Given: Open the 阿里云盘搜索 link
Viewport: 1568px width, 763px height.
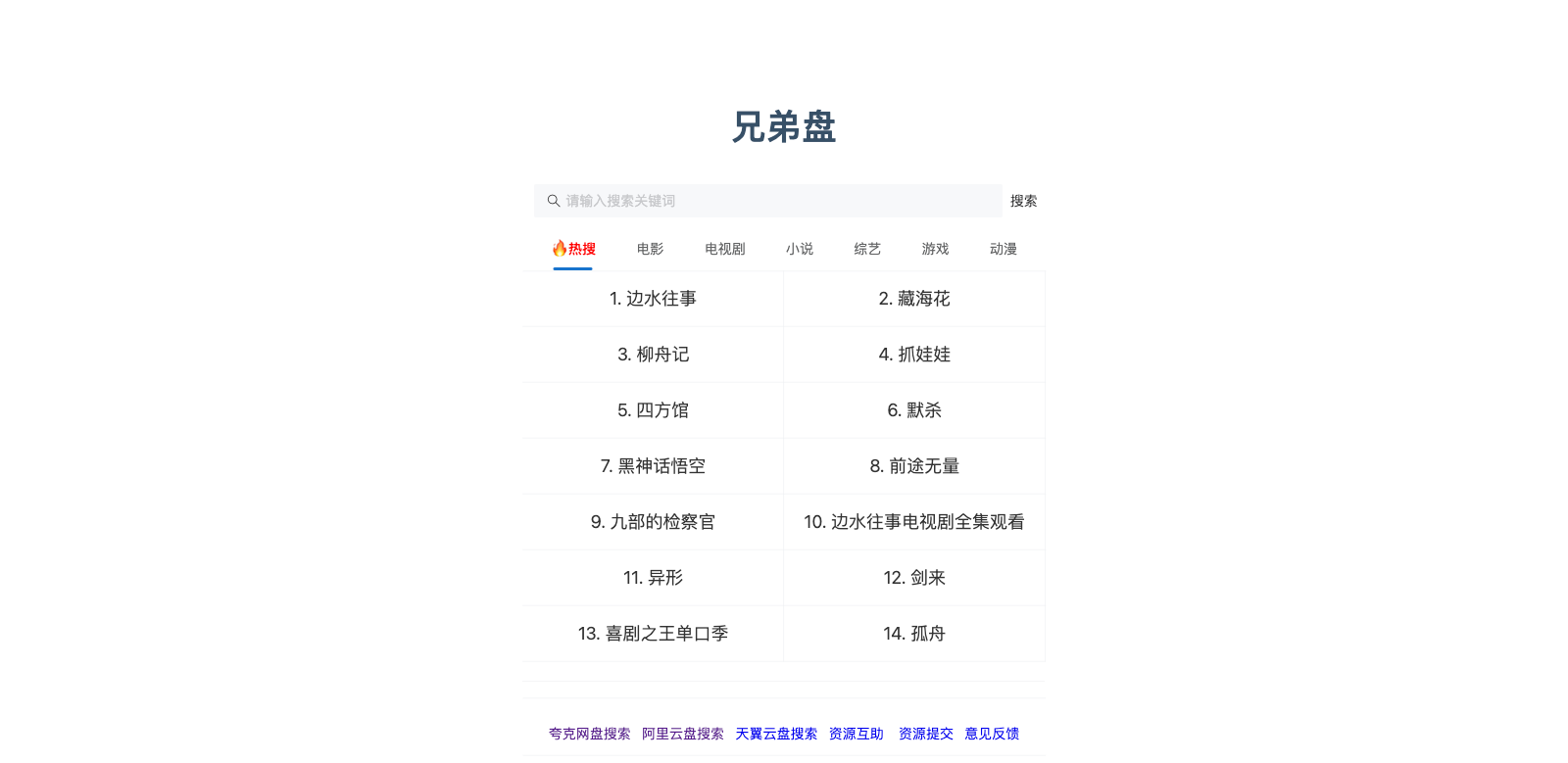Looking at the screenshot, I should point(683,734).
